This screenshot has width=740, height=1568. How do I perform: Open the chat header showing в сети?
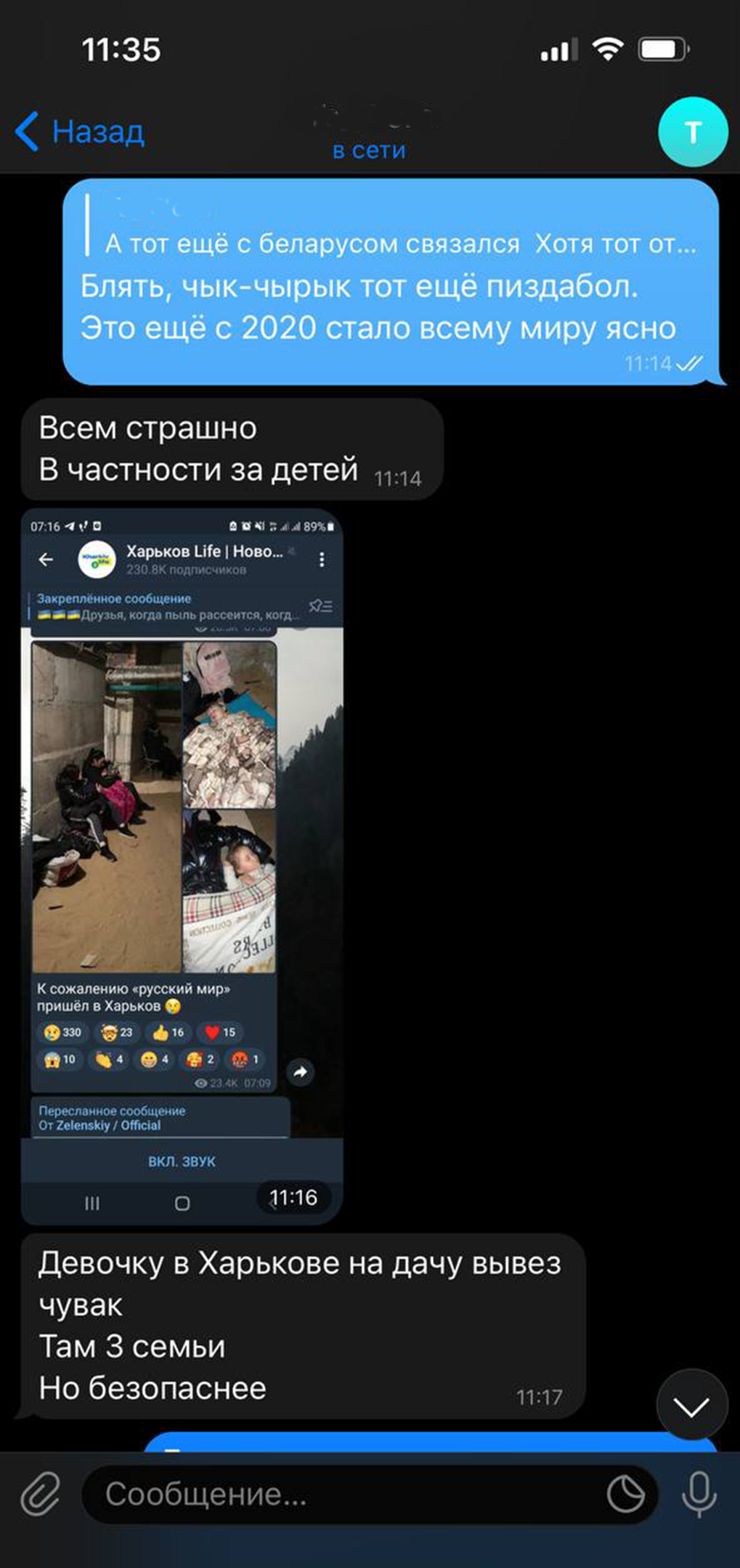(369, 134)
